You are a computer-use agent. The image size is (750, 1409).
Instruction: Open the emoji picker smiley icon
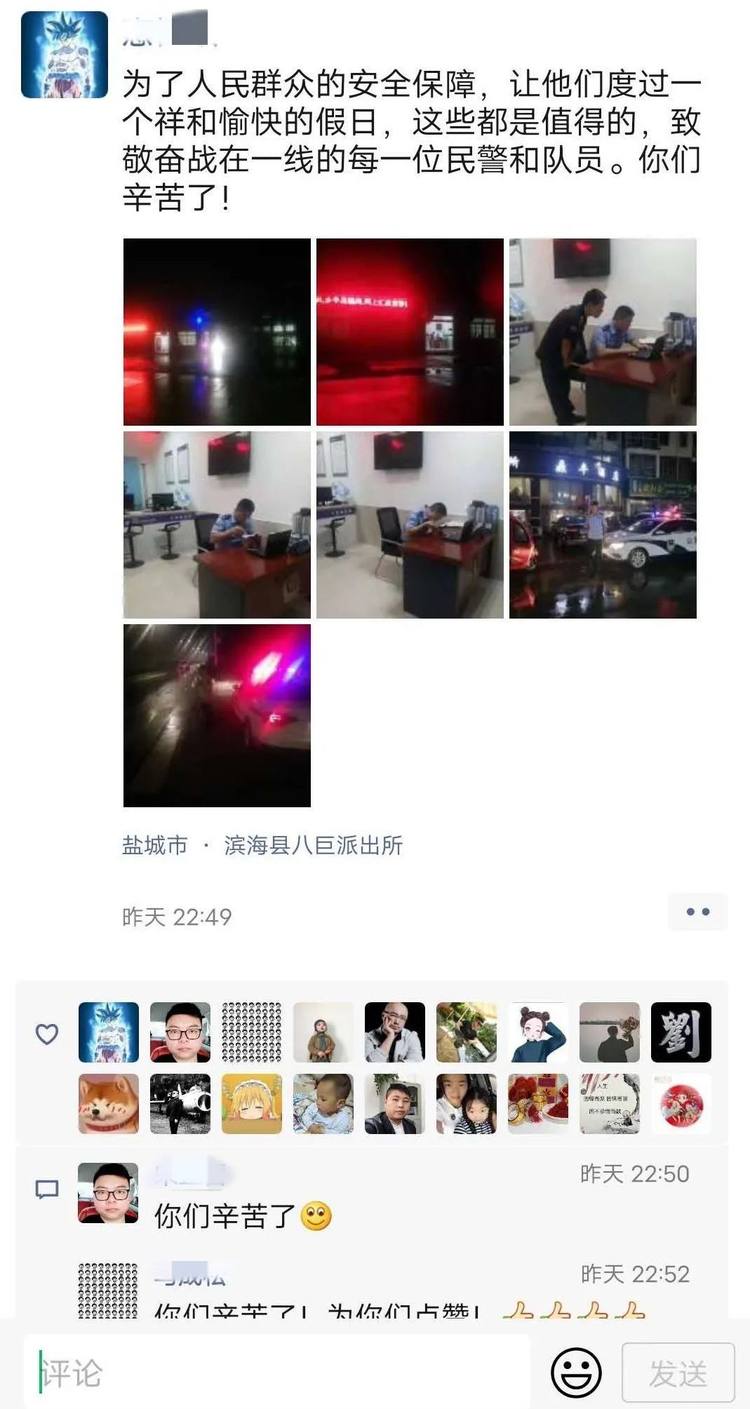[577, 1372]
